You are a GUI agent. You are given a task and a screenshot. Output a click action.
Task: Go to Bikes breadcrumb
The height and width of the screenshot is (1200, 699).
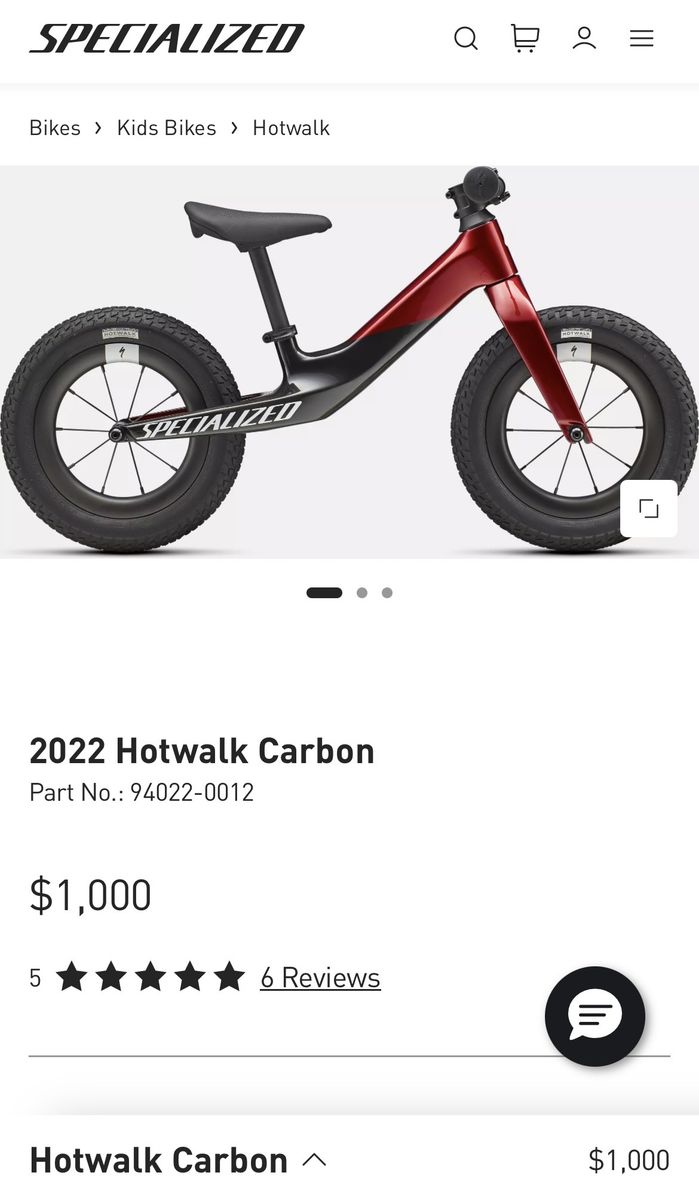[x=55, y=128]
